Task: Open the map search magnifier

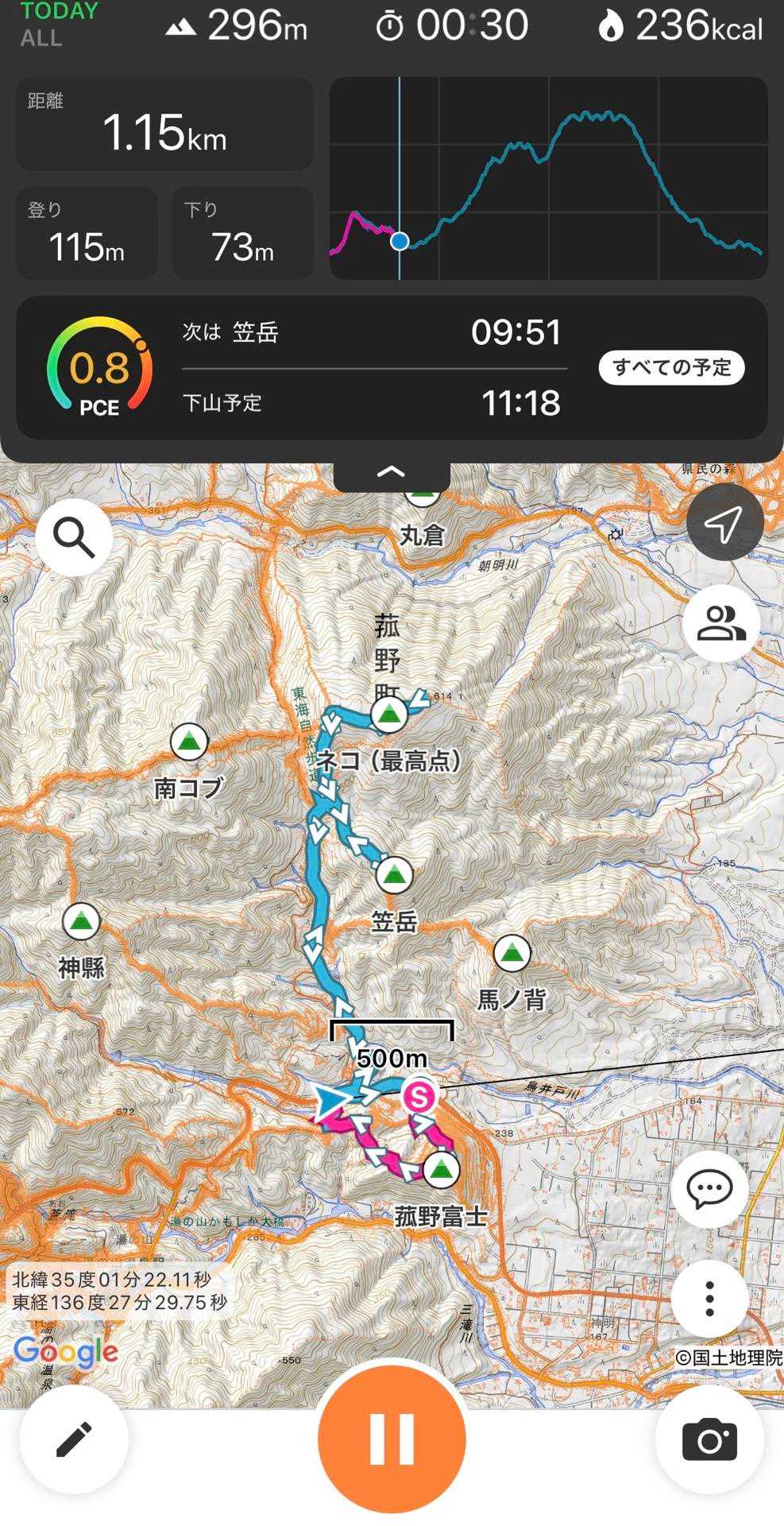Action: tap(74, 539)
